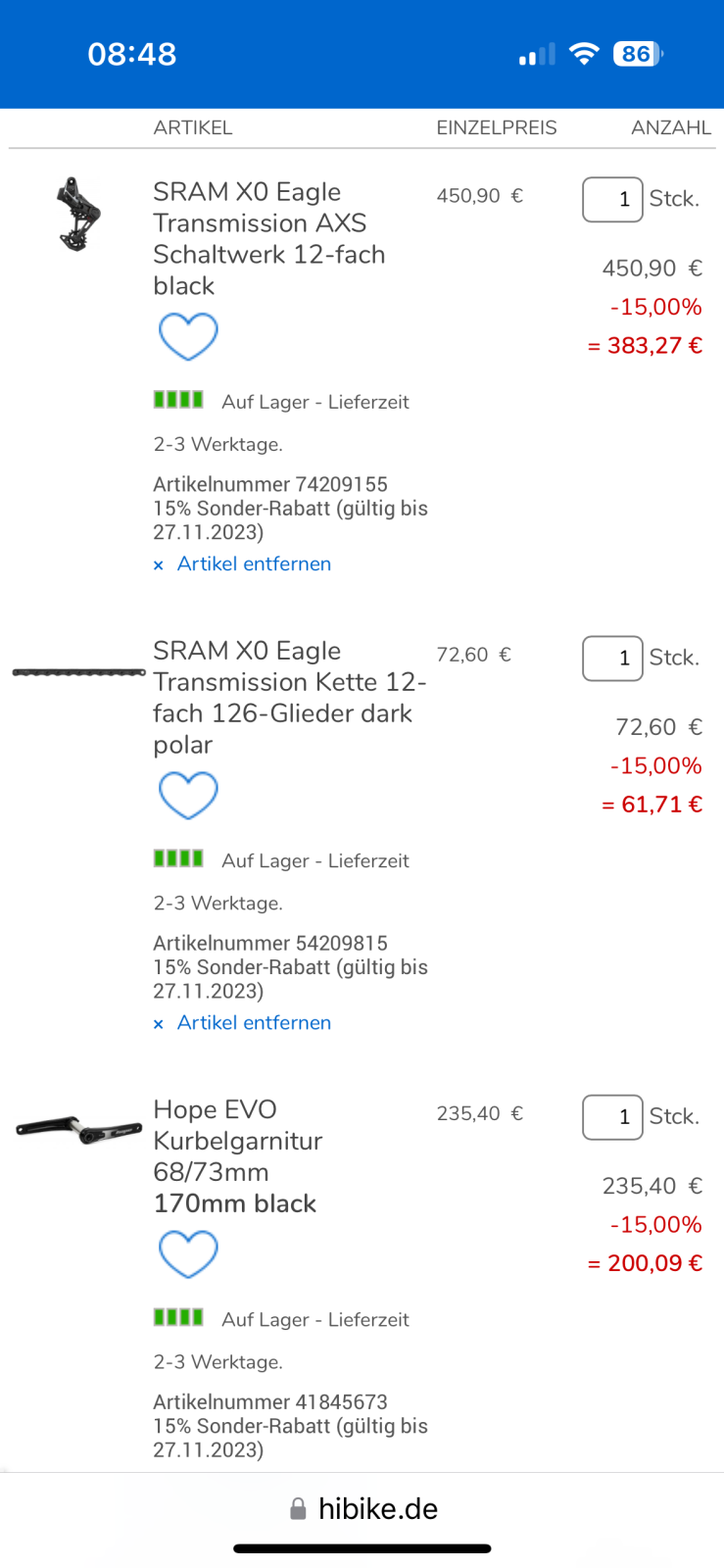View the Hope EVO crank product image
The height and width of the screenshot is (1568, 724).
click(x=78, y=1129)
